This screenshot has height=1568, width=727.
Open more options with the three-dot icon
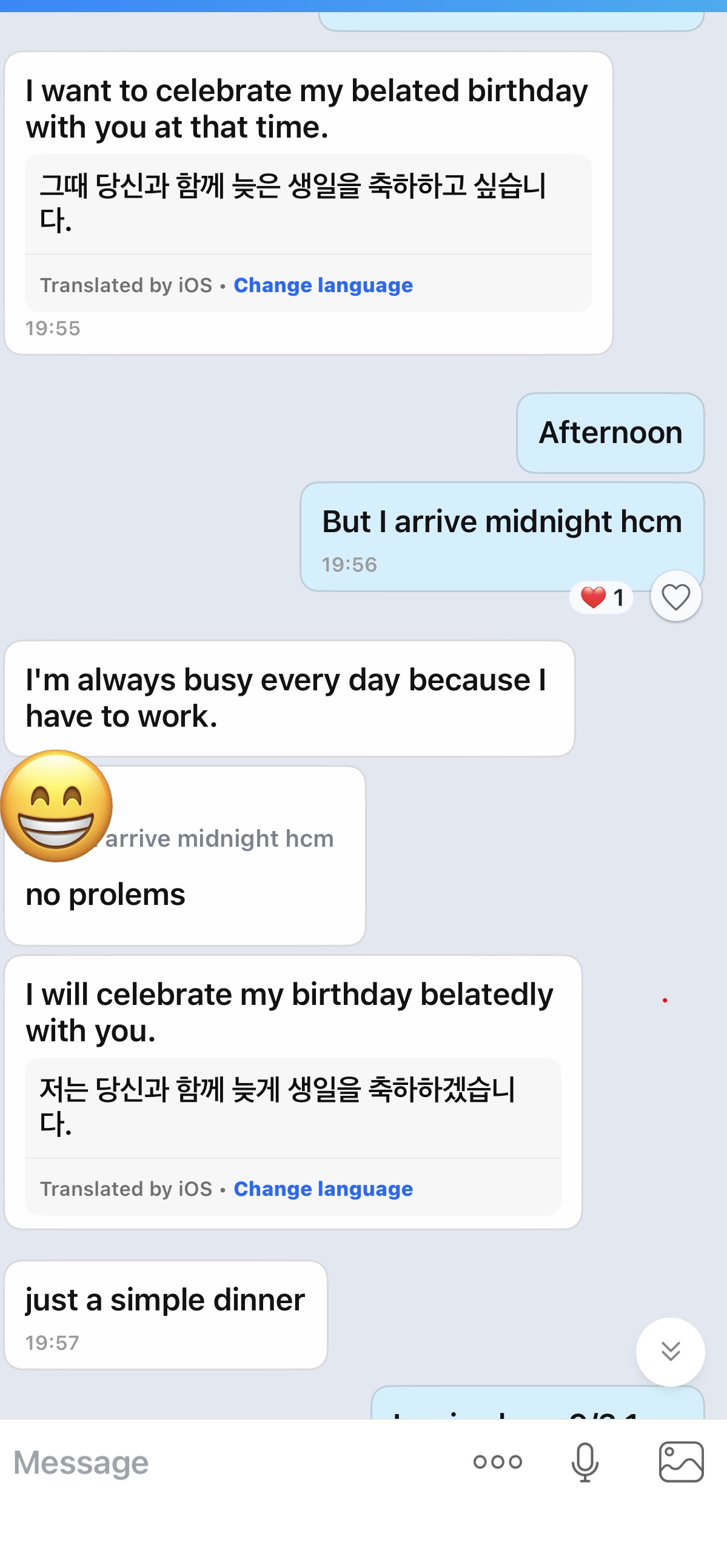[x=497, y=1462]
